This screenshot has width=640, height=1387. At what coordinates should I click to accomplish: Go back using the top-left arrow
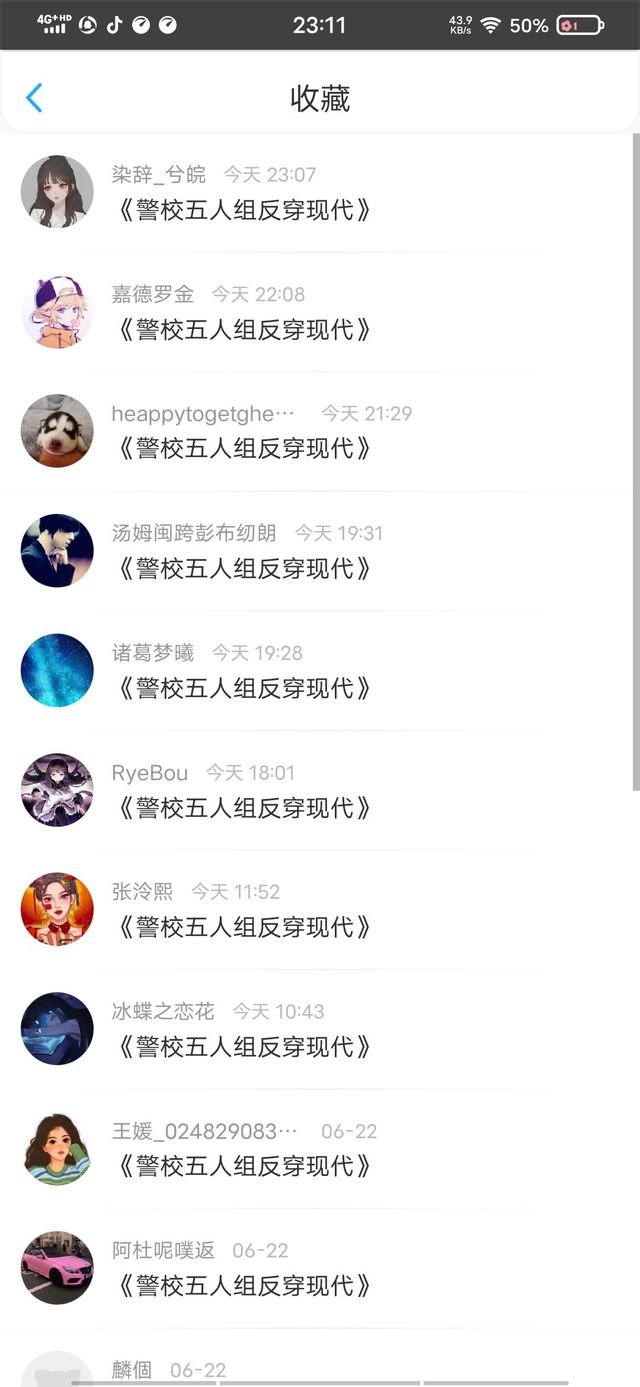pyautogui.click(x=34, y=98)
